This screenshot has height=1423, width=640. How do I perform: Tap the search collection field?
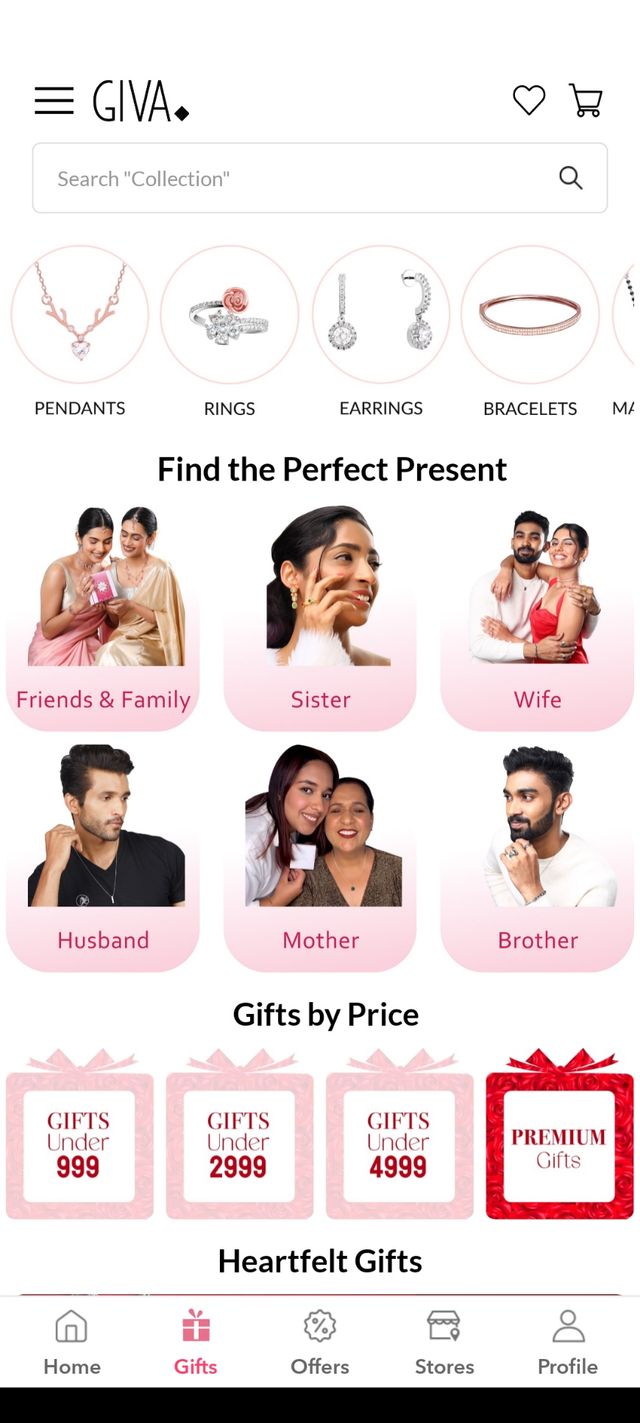click(x=300, y=178)
